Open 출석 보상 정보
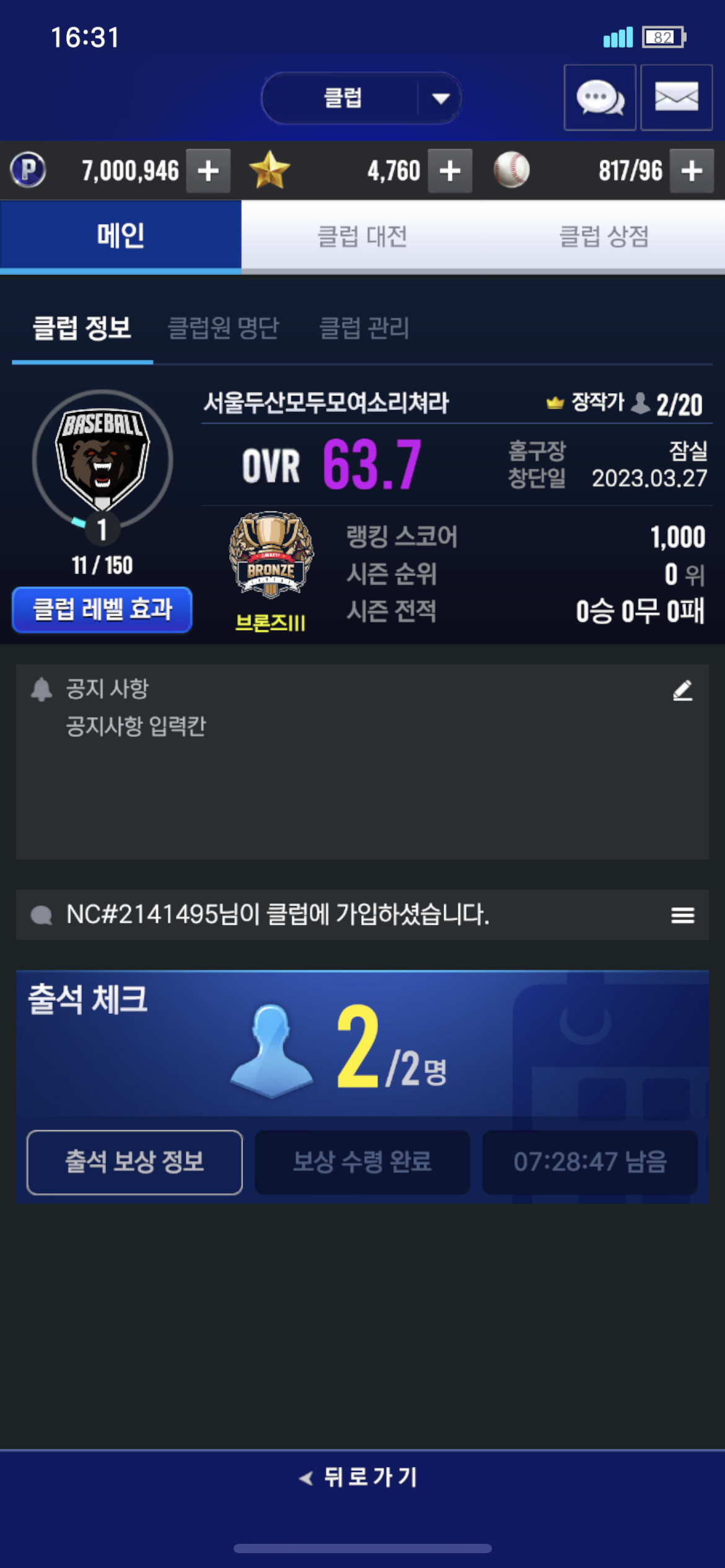725x1568 pixels. [134, 1162]
